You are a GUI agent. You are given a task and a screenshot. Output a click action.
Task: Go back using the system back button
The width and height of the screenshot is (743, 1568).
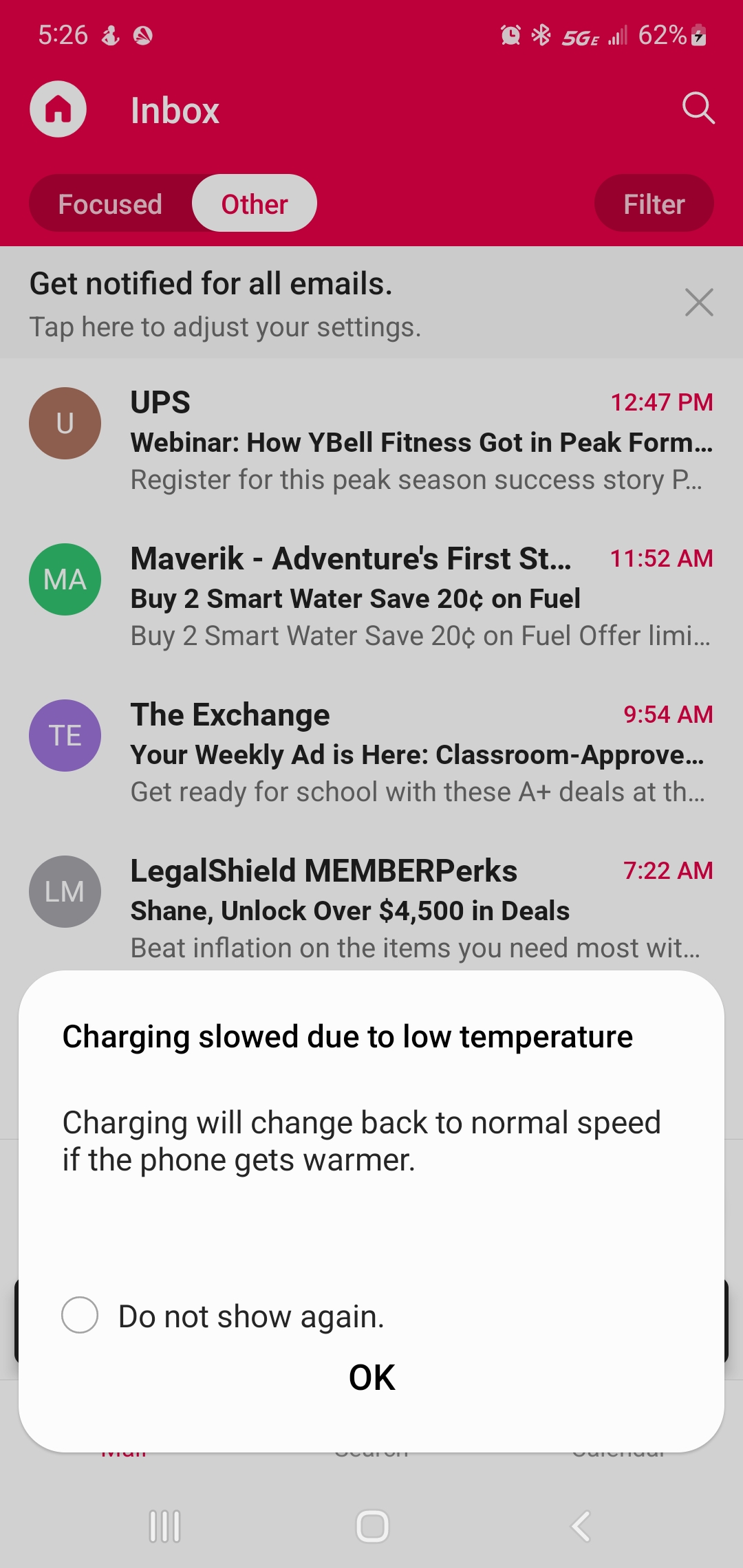coord(581,1527)
